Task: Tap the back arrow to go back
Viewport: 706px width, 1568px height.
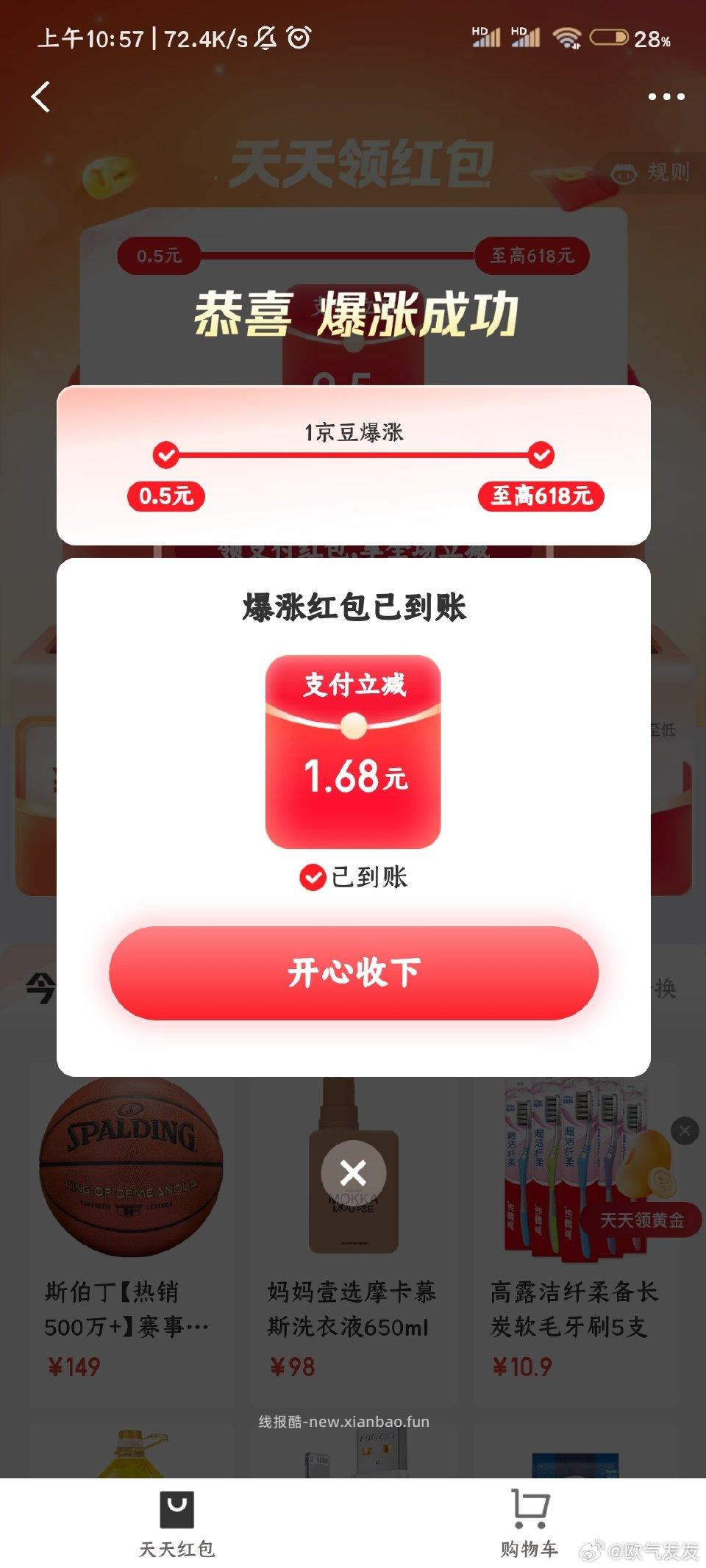Action: (x=40, y=96)
